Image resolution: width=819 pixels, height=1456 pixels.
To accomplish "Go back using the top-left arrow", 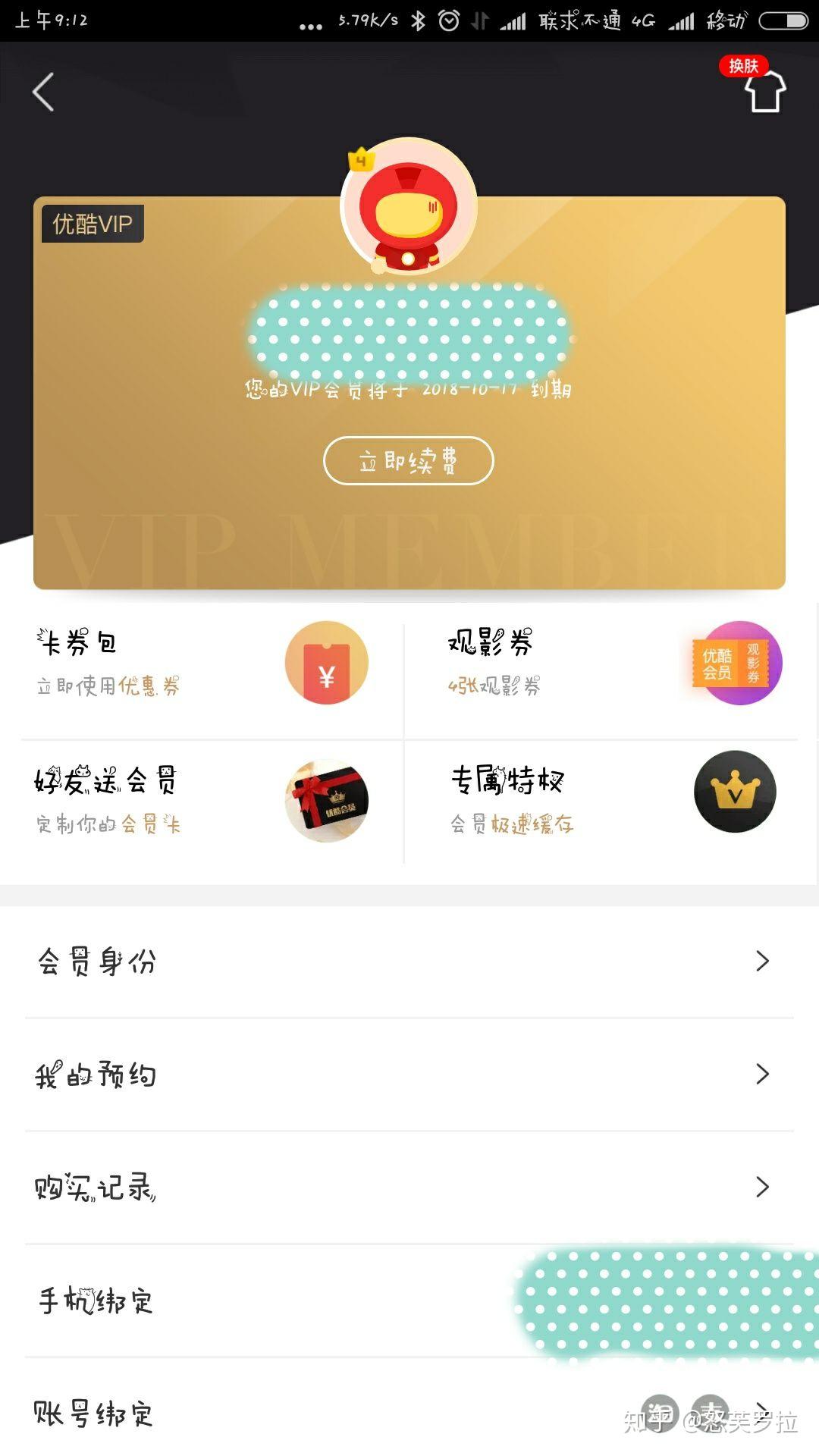I will [x=44, y=93].
